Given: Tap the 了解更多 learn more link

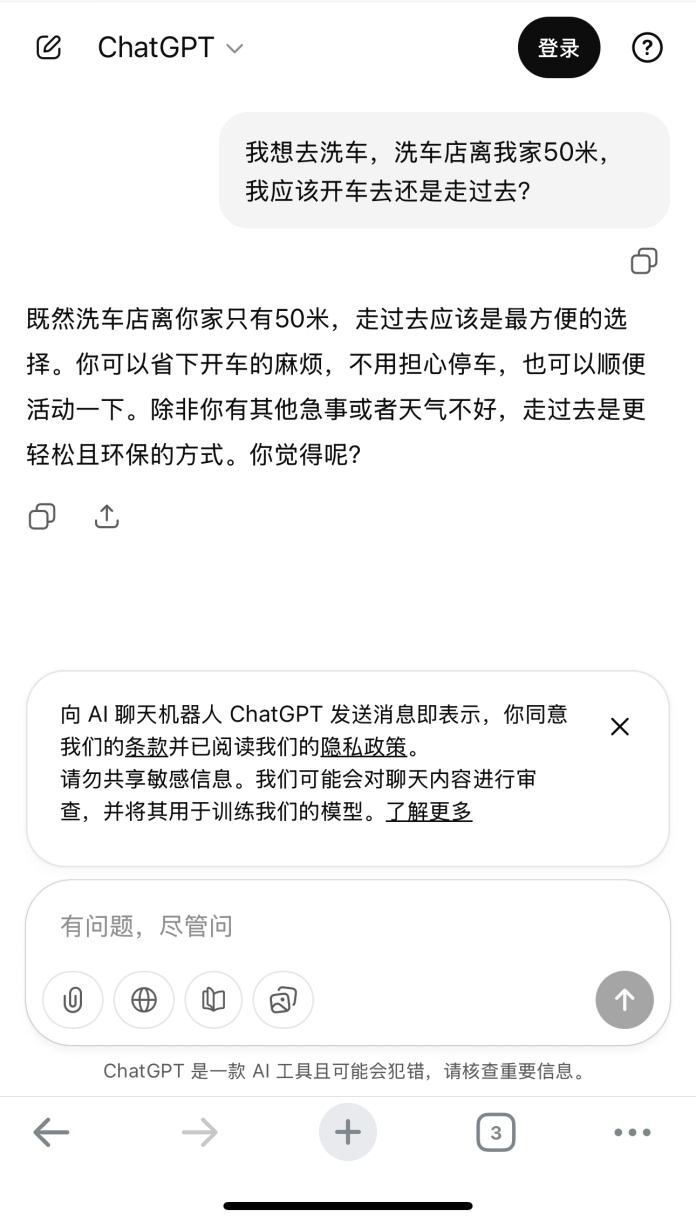Looking at the screenshot, I should click(429, 811).
